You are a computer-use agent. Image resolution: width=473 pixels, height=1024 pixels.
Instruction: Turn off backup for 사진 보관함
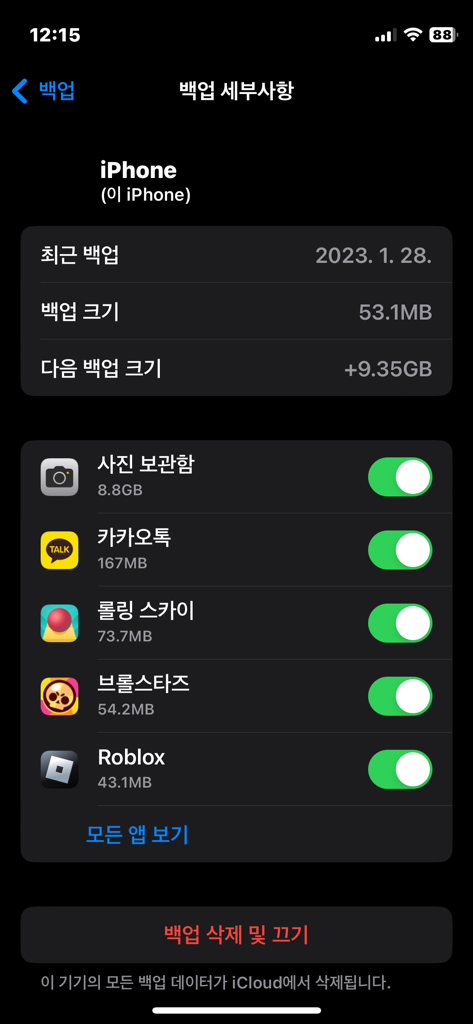pyautogui.click(x=400, y=477)
